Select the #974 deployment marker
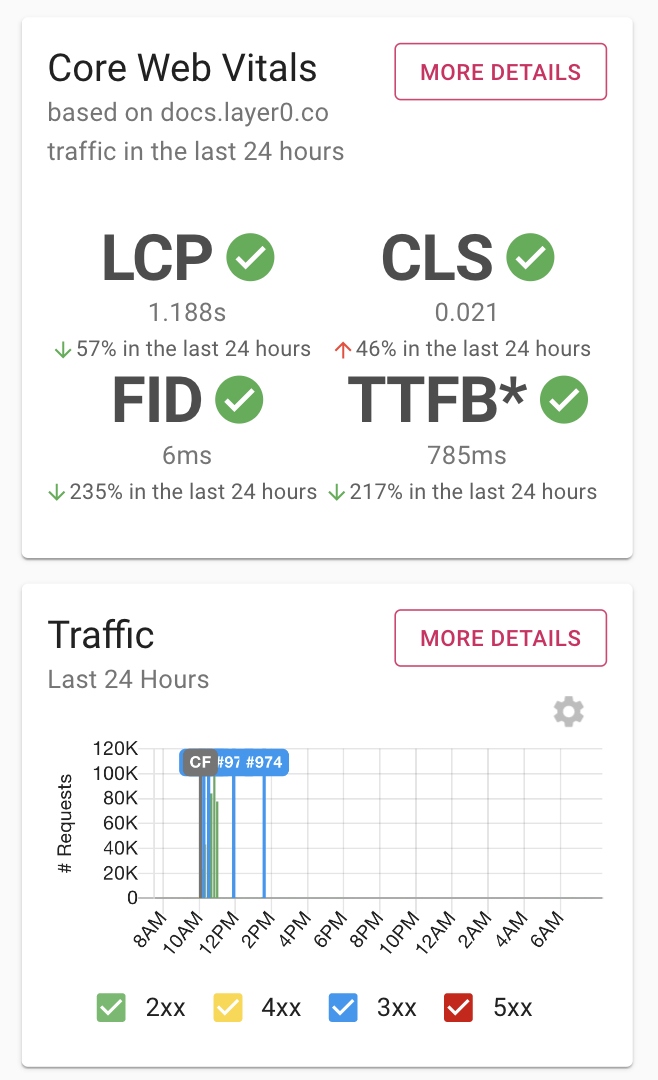Screen dimensions: 658x1080 click(265, 762)
